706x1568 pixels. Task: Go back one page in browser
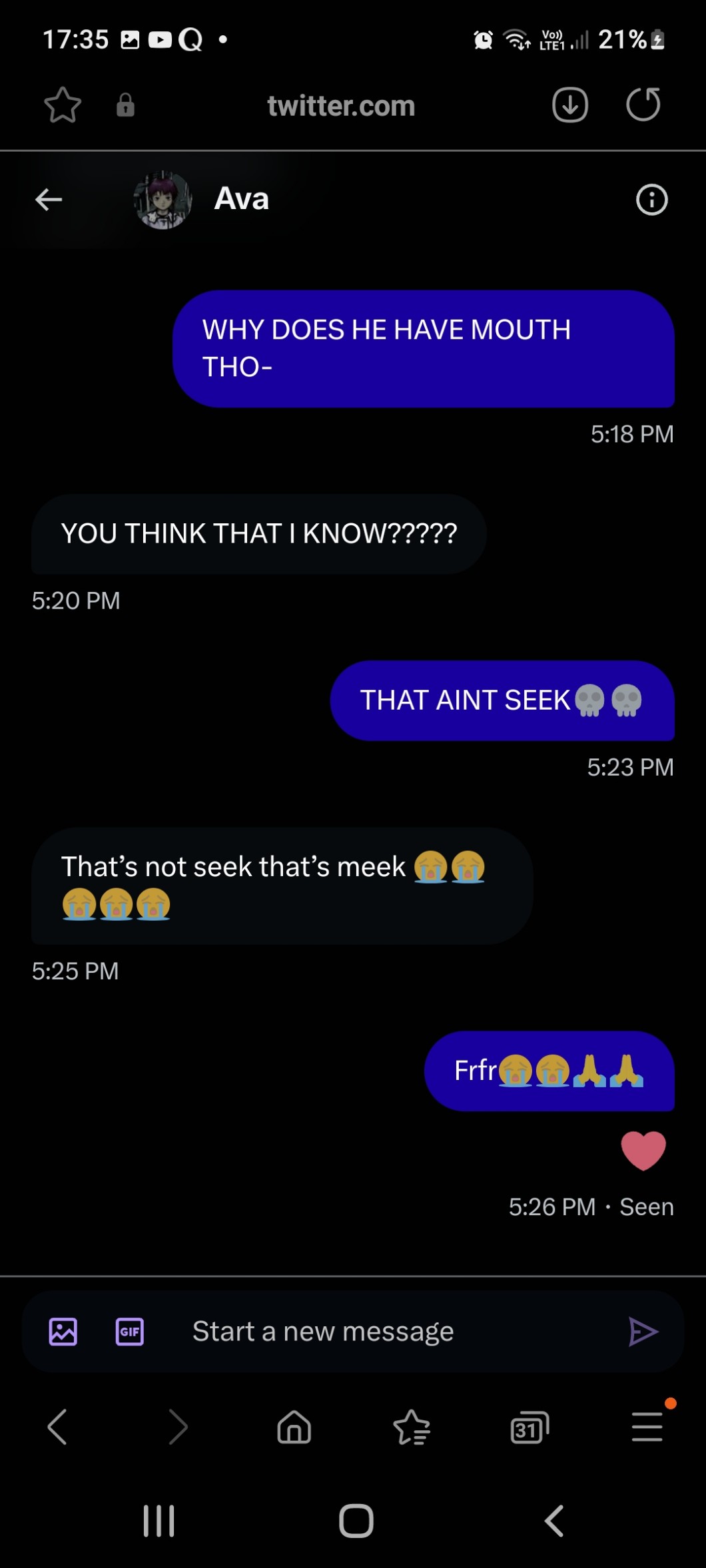click(57, 1427)
